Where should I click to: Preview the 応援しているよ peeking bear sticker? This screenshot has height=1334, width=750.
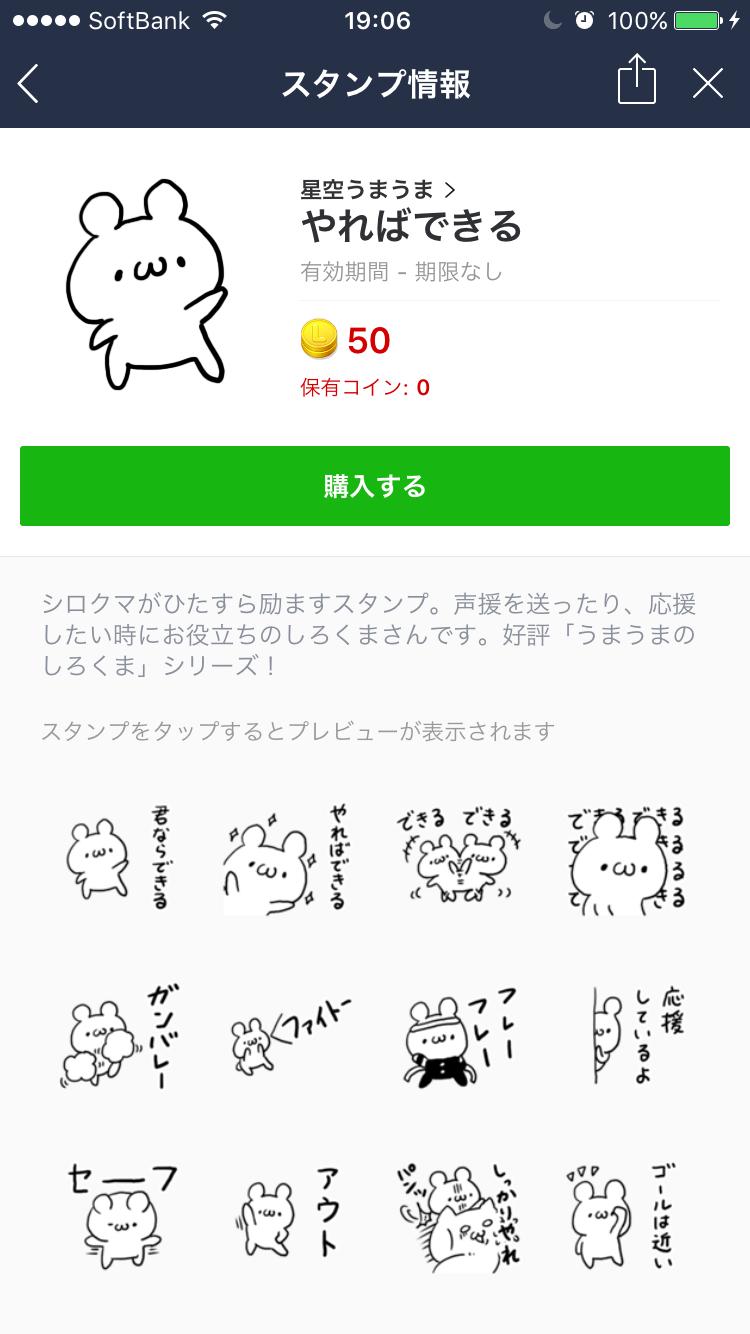point(624,1037)
